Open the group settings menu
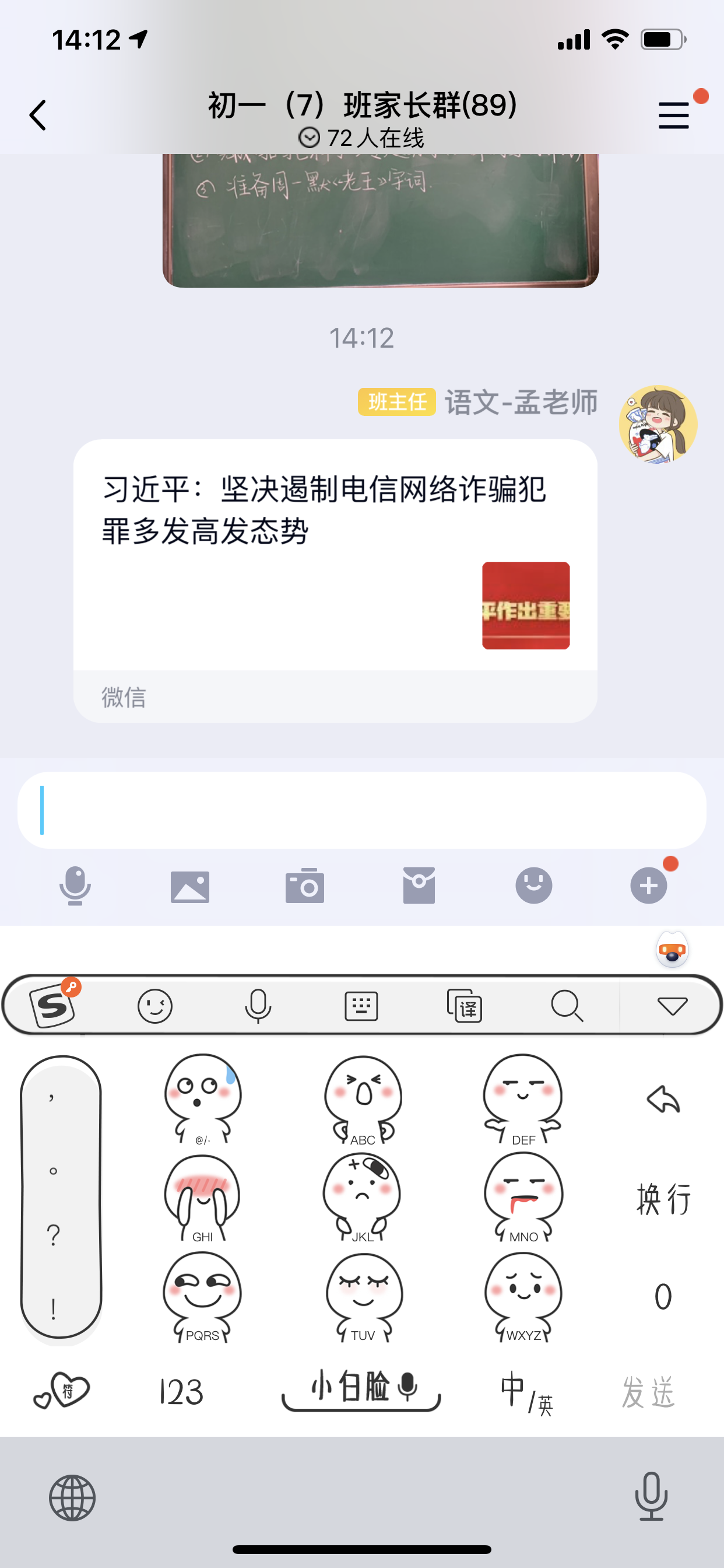 [x=673, y=115]
